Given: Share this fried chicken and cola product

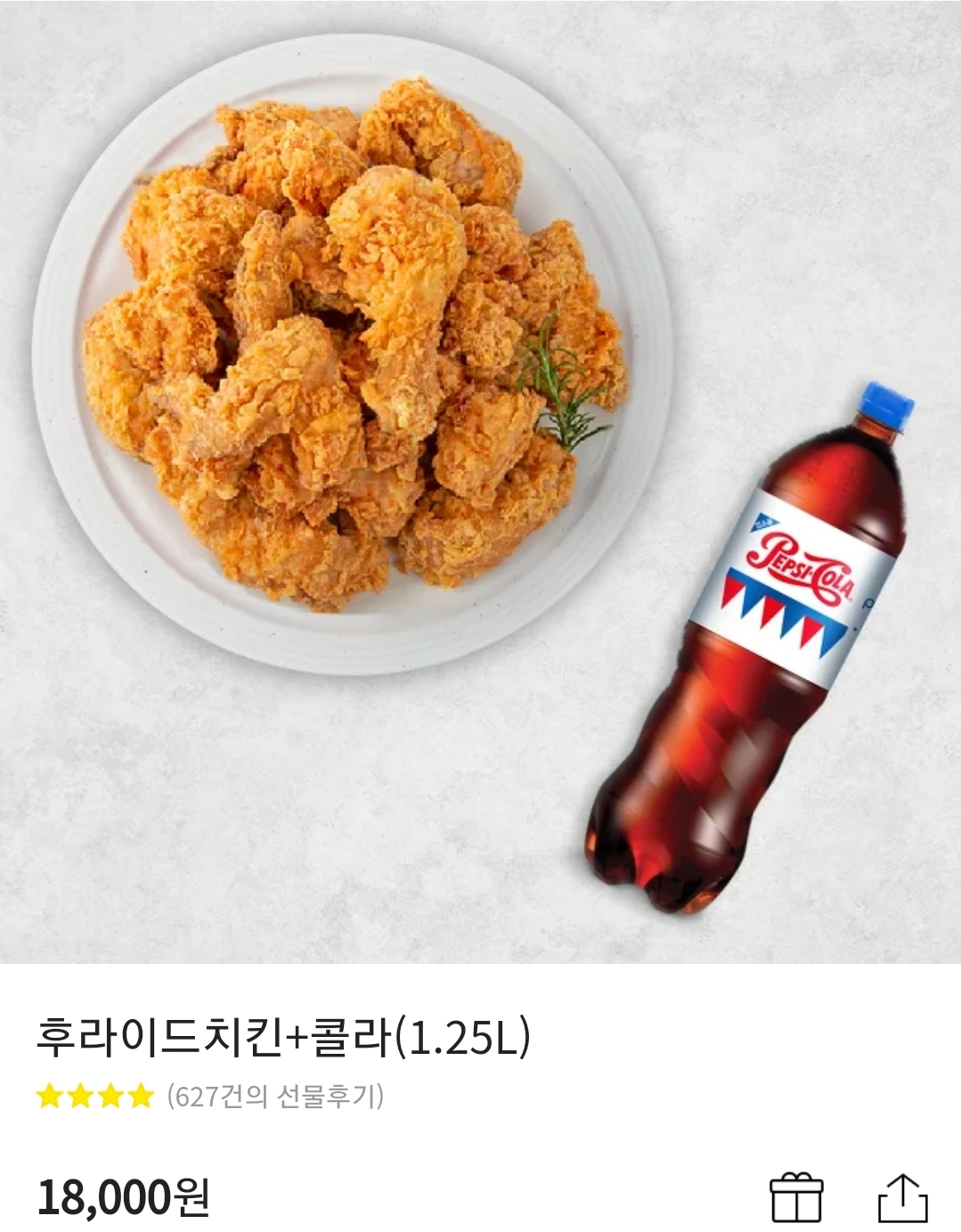Looking at the screenshot, I should click(x=902, y=1197).
